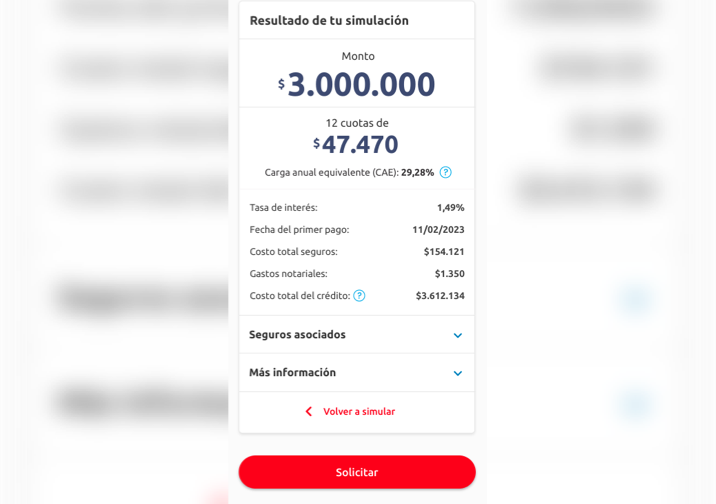Open help for Costo total del crédito

click(x=359, y=295)
